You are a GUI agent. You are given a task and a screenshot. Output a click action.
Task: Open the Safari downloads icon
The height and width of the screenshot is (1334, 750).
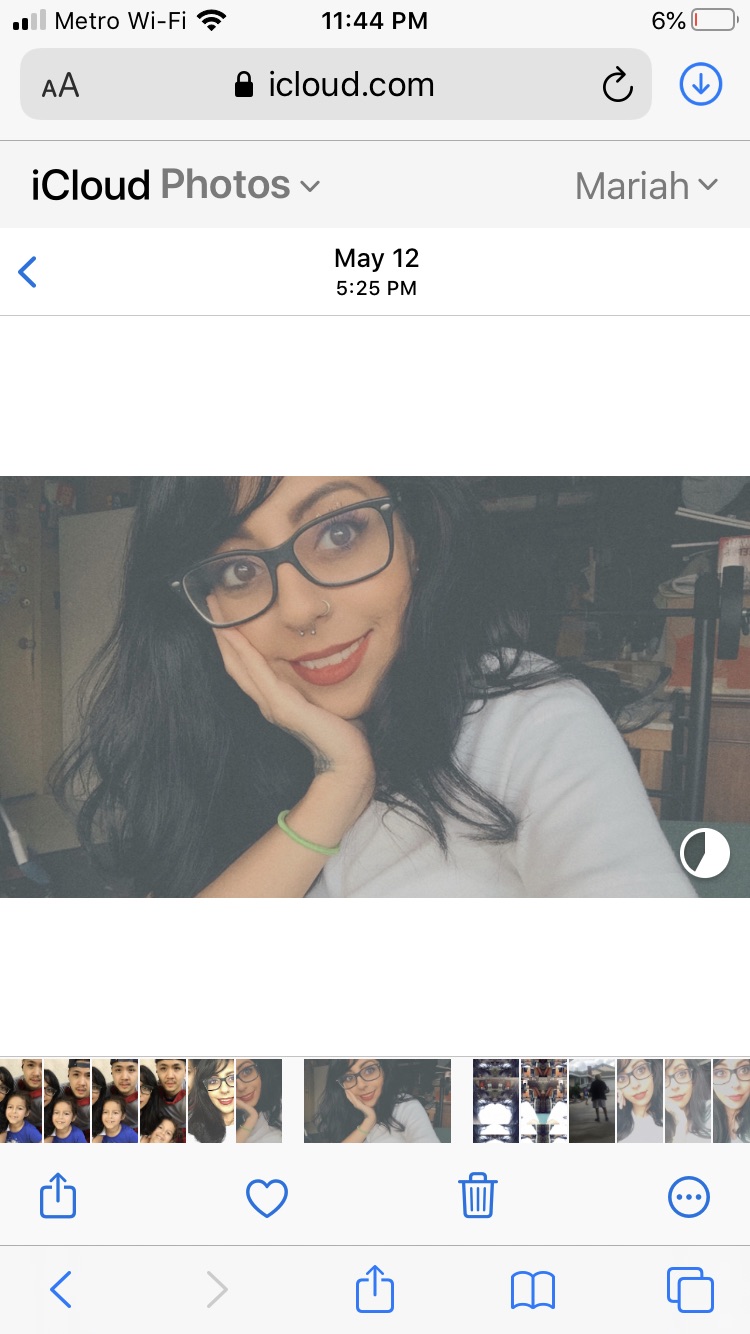(x=701, y=85)
